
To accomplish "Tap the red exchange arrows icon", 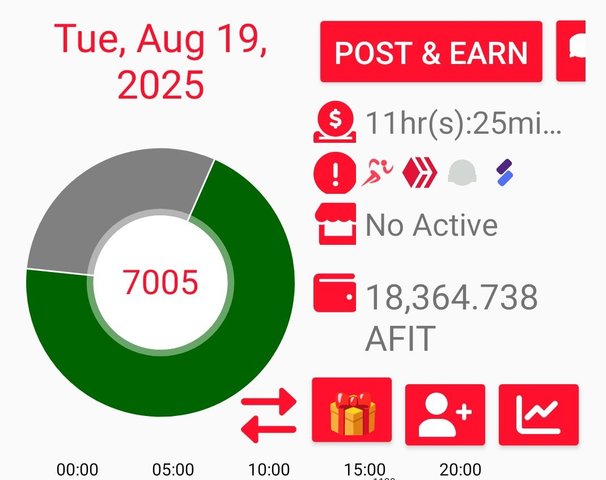I will point(270,414).
